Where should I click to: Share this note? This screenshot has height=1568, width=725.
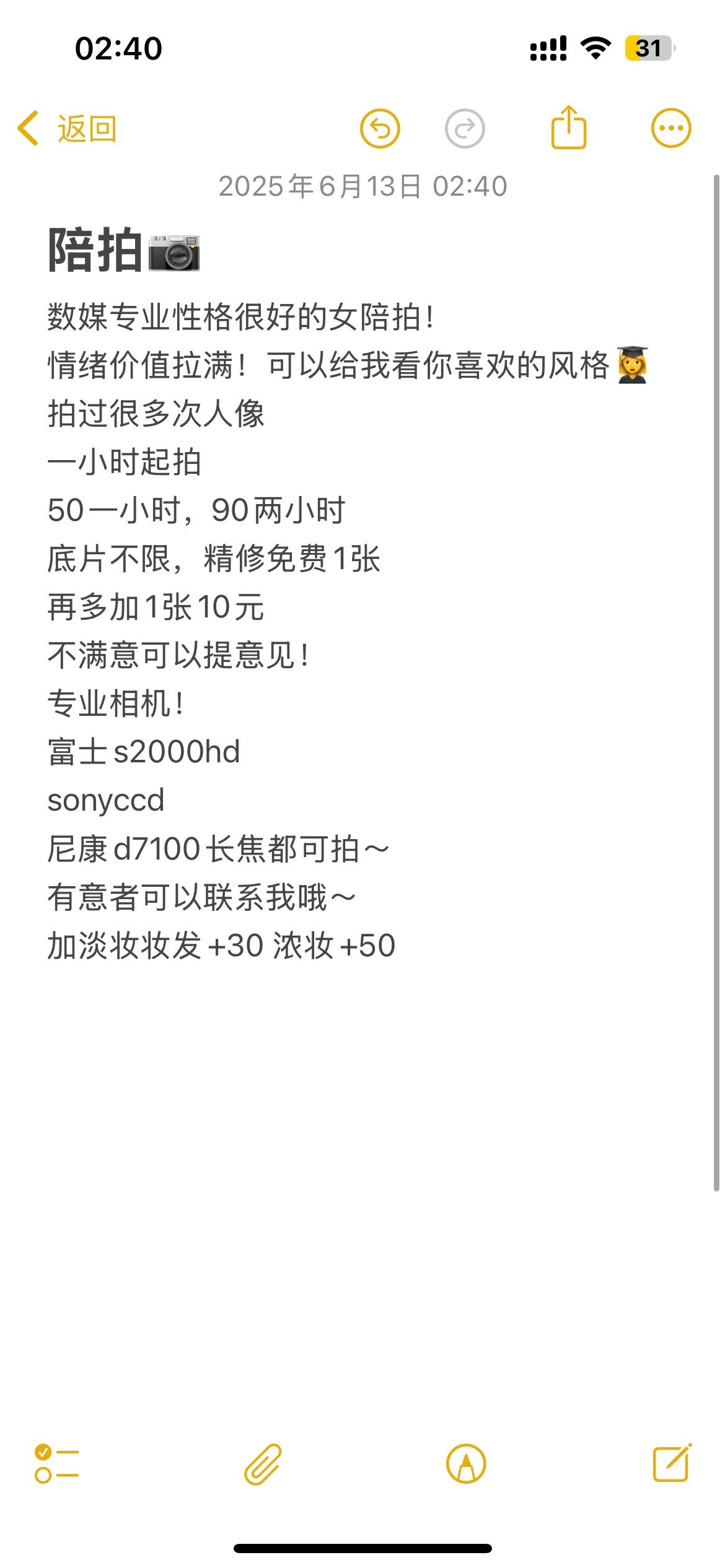569,128
